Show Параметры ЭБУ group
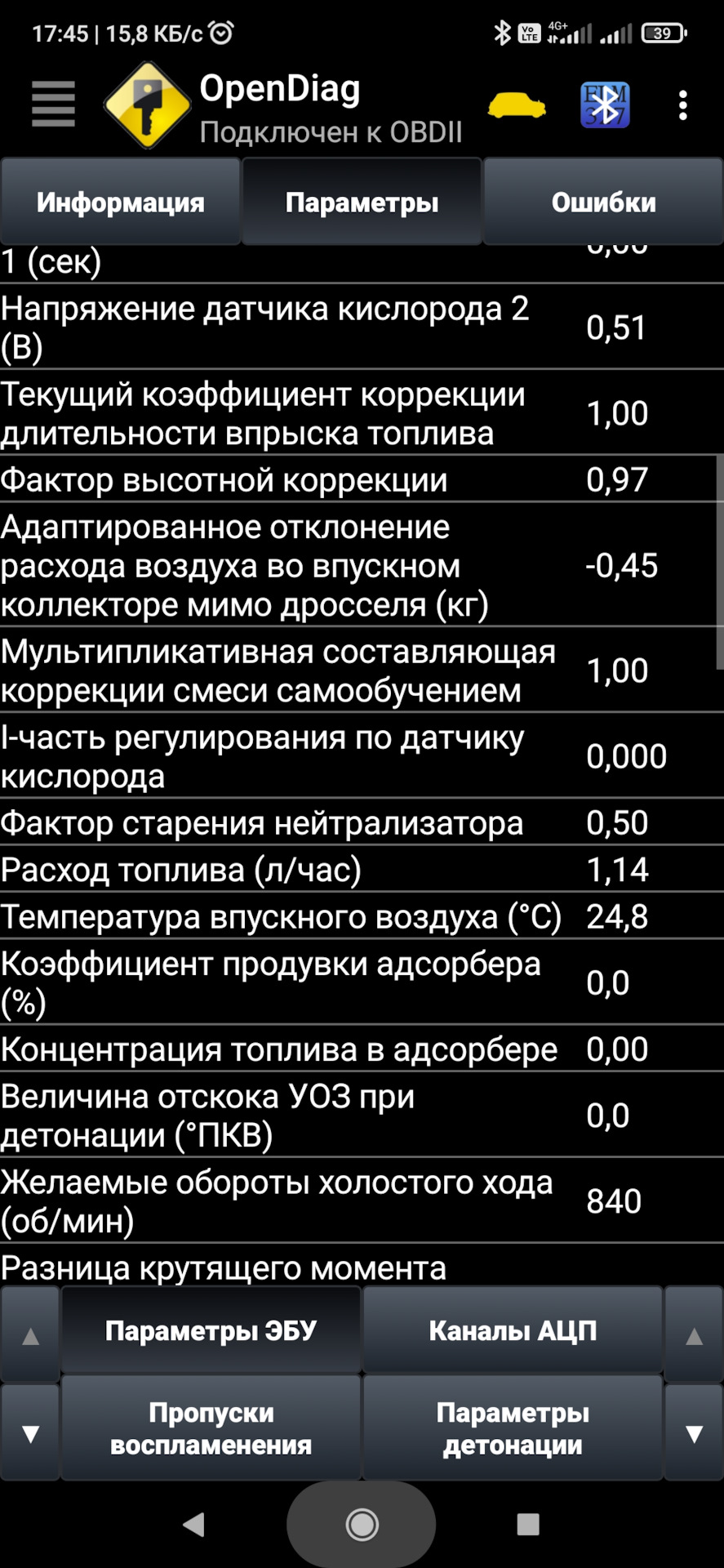Screen dimensions: 724x1568 [x=211, y=1330]
